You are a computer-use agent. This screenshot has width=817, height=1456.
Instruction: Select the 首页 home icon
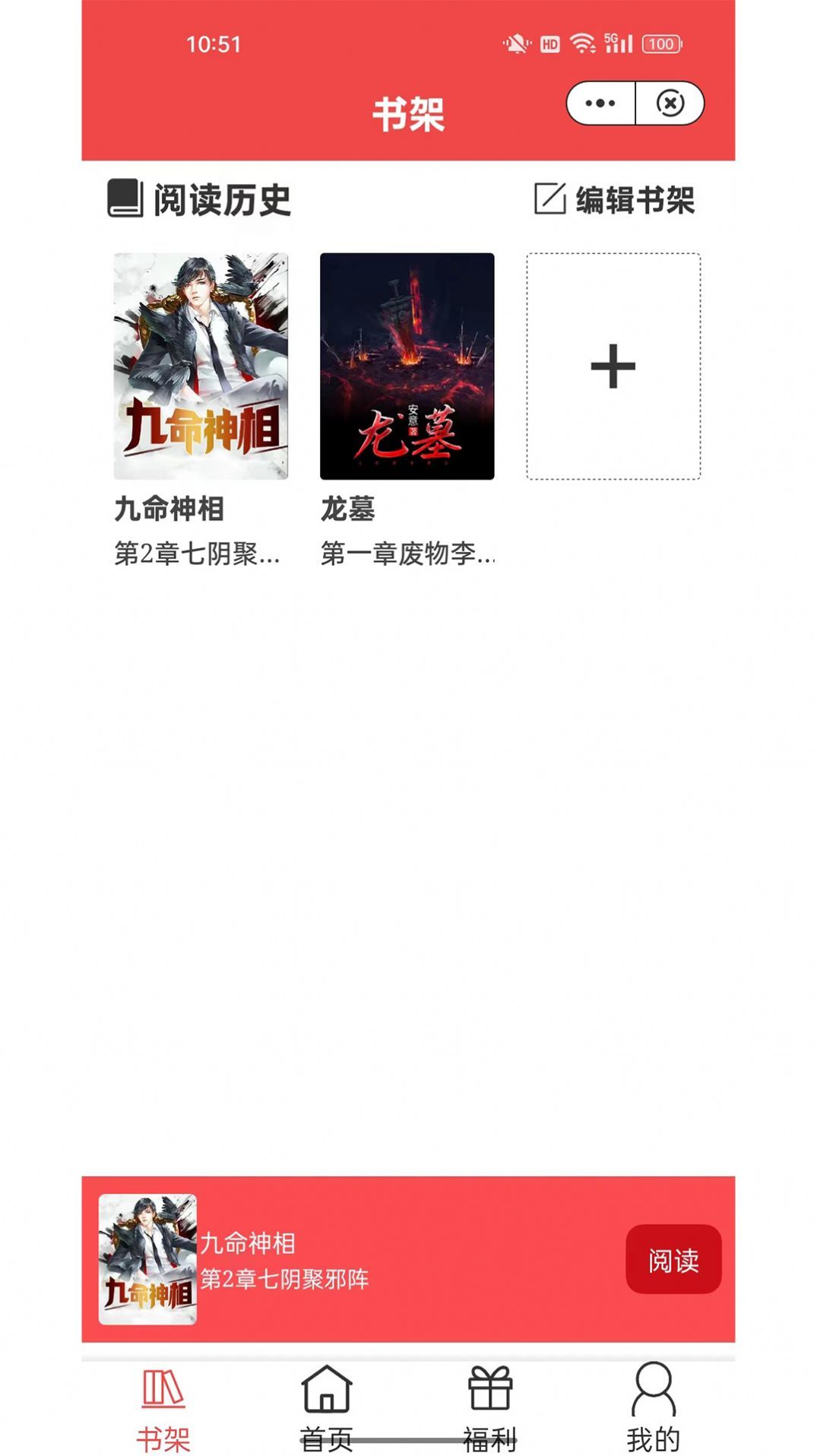pyautogui.click(x=328, y=1389)
